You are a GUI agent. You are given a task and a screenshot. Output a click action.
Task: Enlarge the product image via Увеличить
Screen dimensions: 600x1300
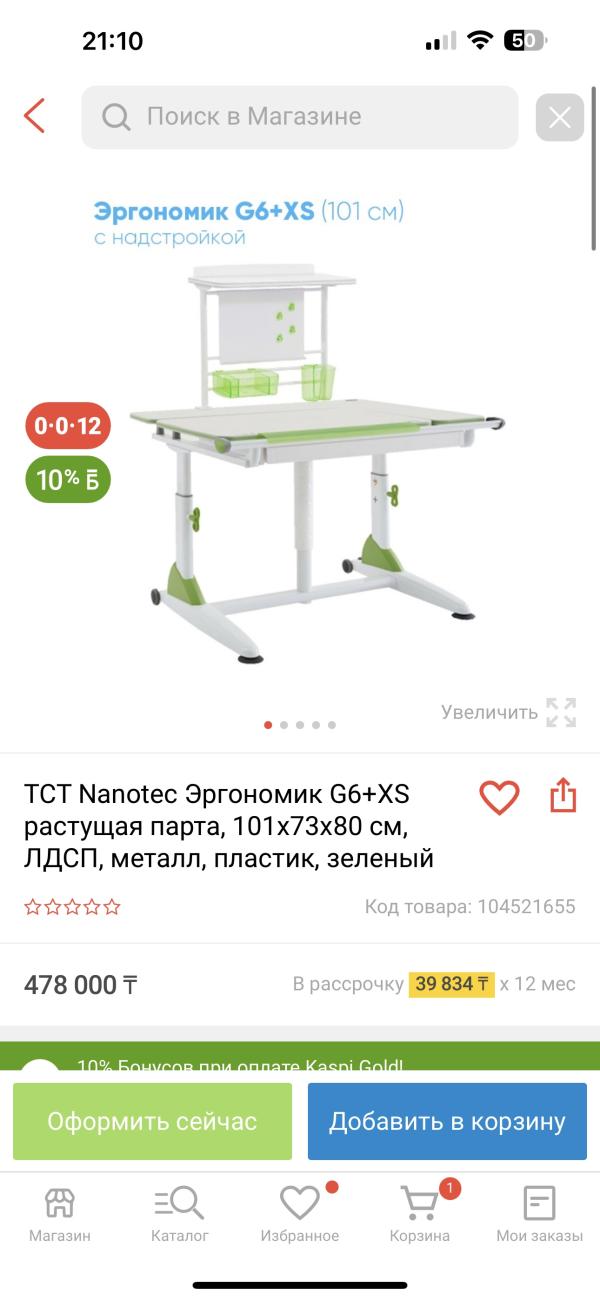pos(509,712)
